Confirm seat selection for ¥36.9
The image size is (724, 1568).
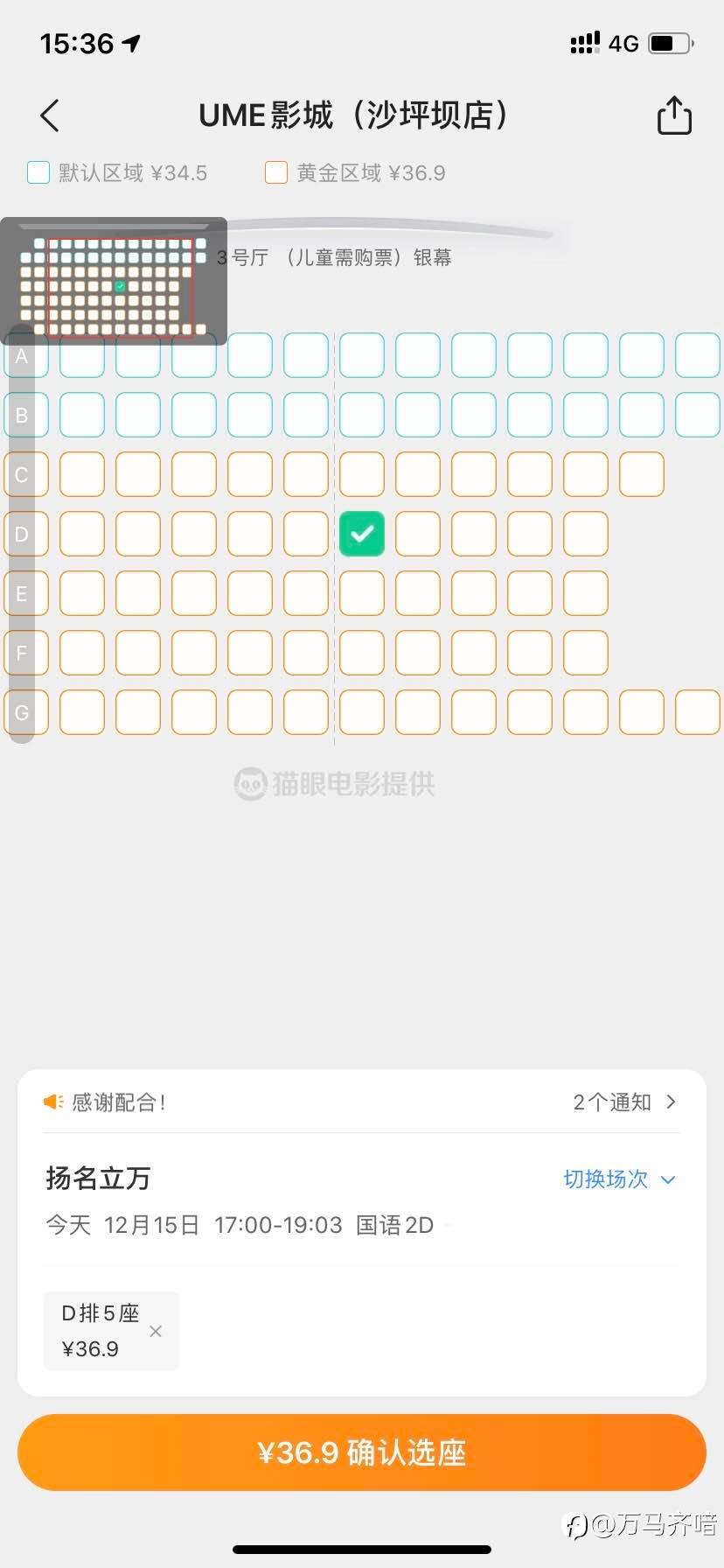tap(362, 1452)
